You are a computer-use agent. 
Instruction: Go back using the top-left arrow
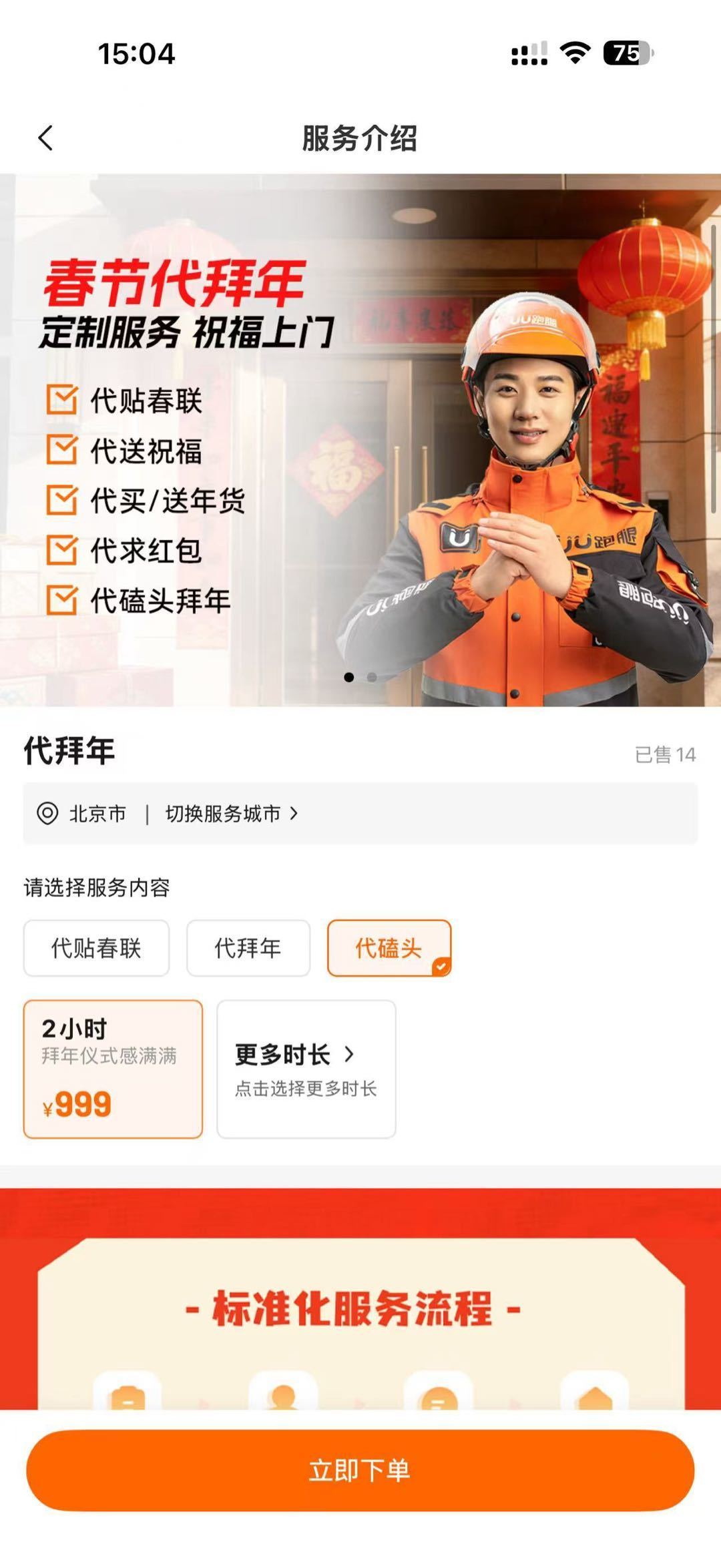(x=45, y=138)
